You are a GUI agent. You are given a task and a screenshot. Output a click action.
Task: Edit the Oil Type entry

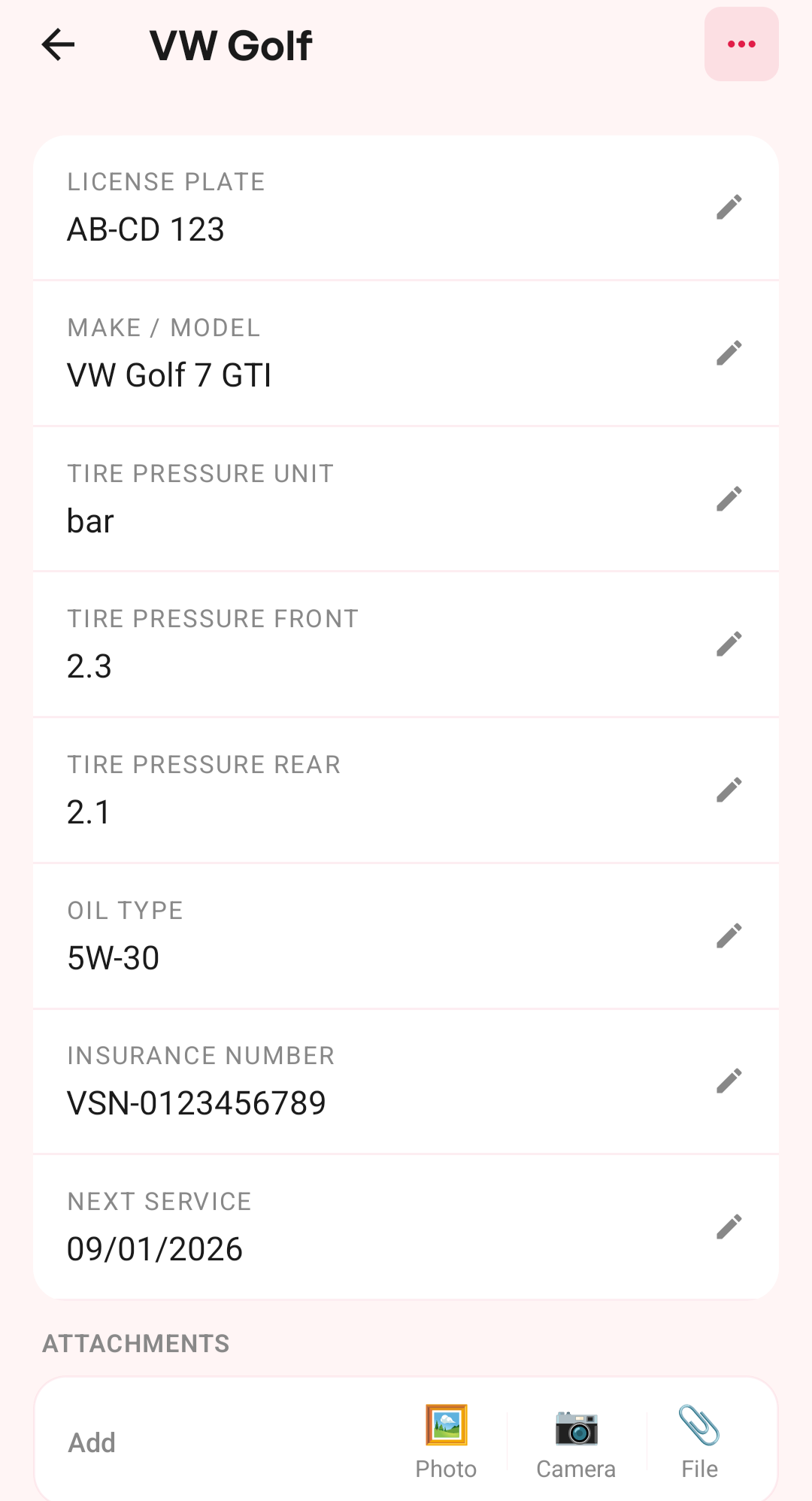coord(729,936)
